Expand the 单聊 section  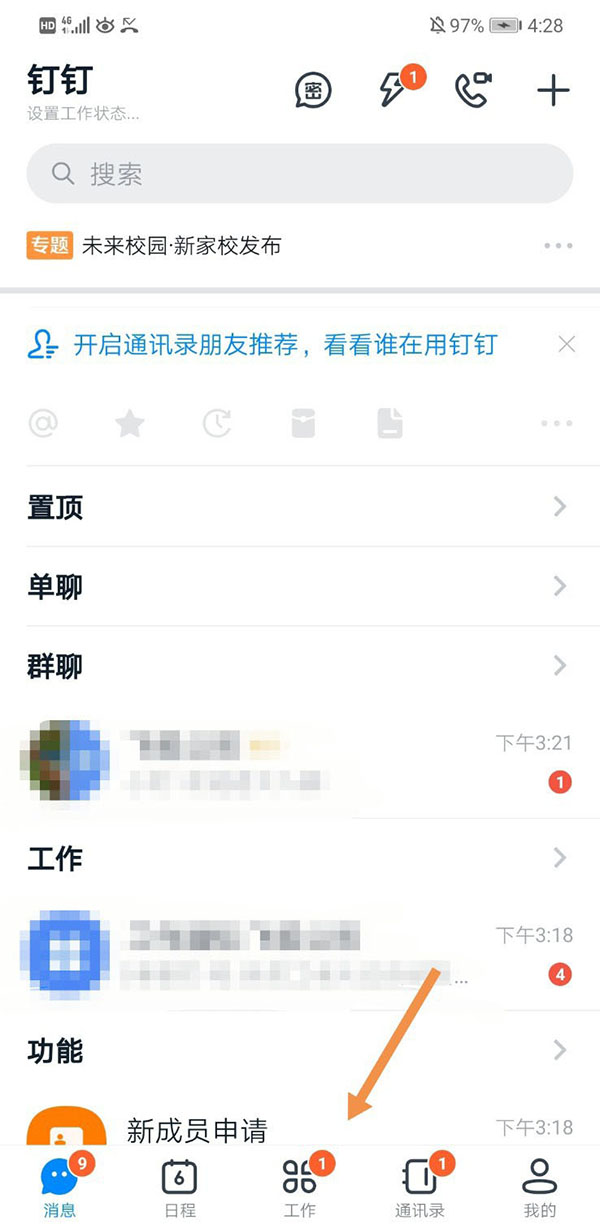coord(300,586)
